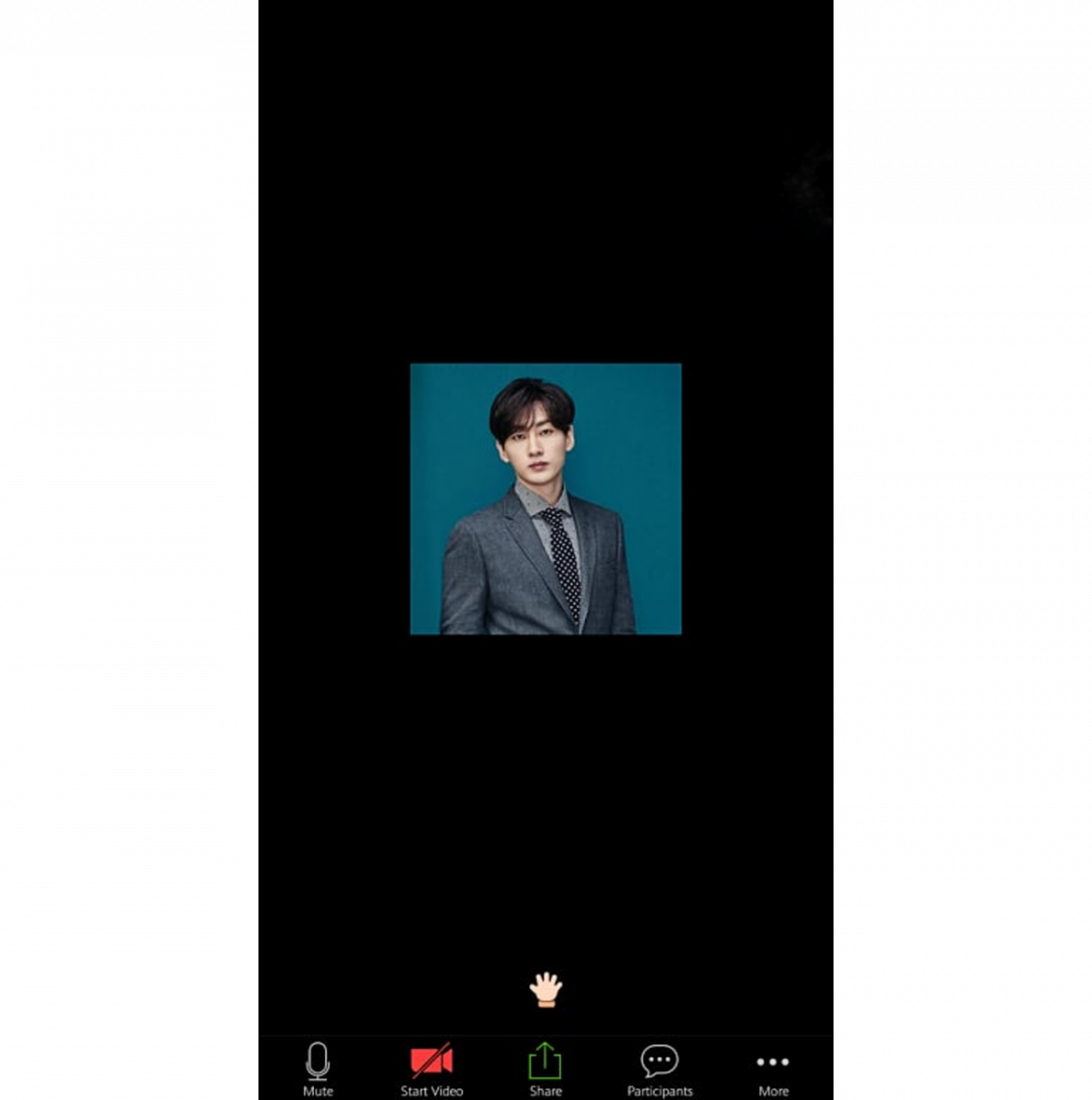
Task: Open the Share screen options
Action: point(545,1068)
